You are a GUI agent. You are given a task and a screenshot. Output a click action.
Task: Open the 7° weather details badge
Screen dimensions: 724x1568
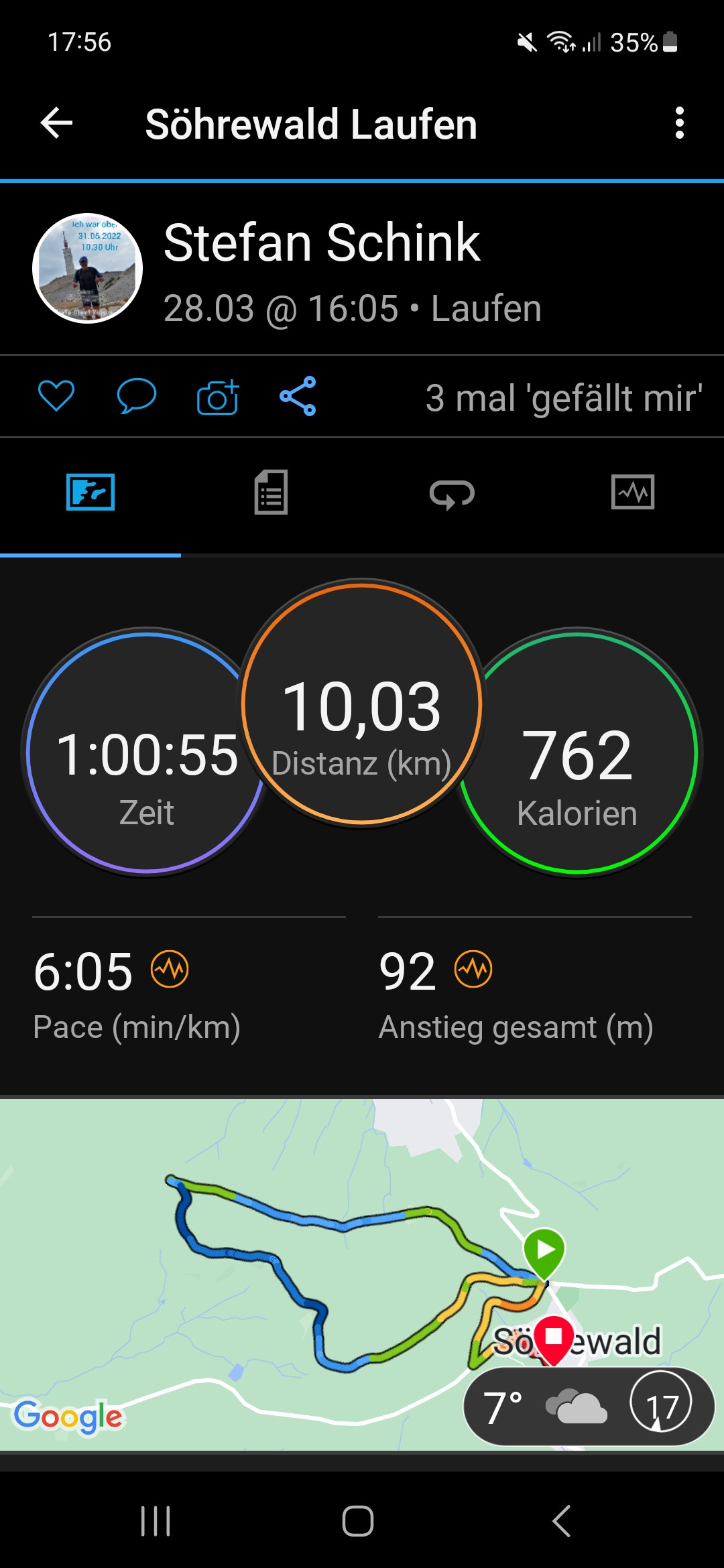point(589,1406)
